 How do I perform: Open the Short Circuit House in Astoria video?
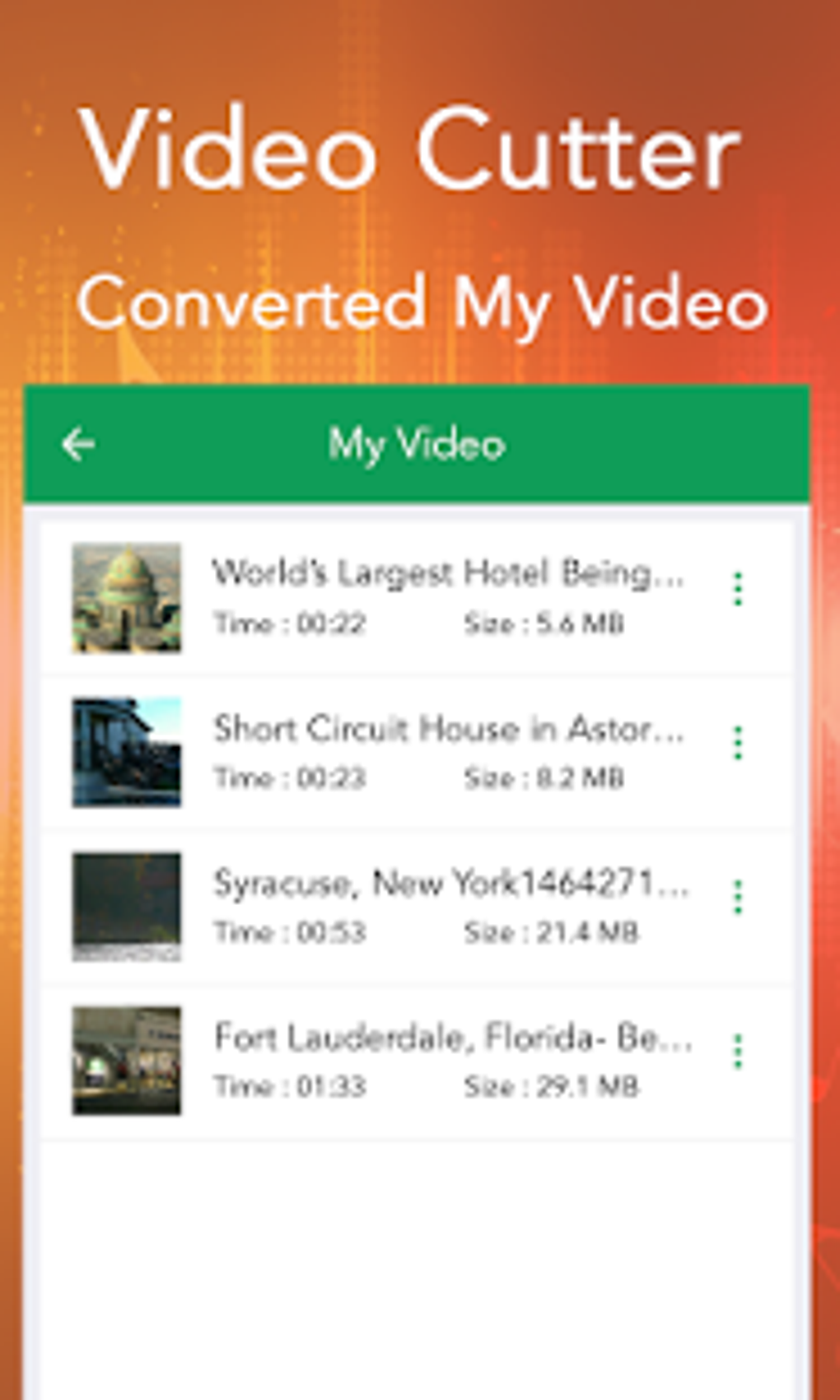pos(412,749)
